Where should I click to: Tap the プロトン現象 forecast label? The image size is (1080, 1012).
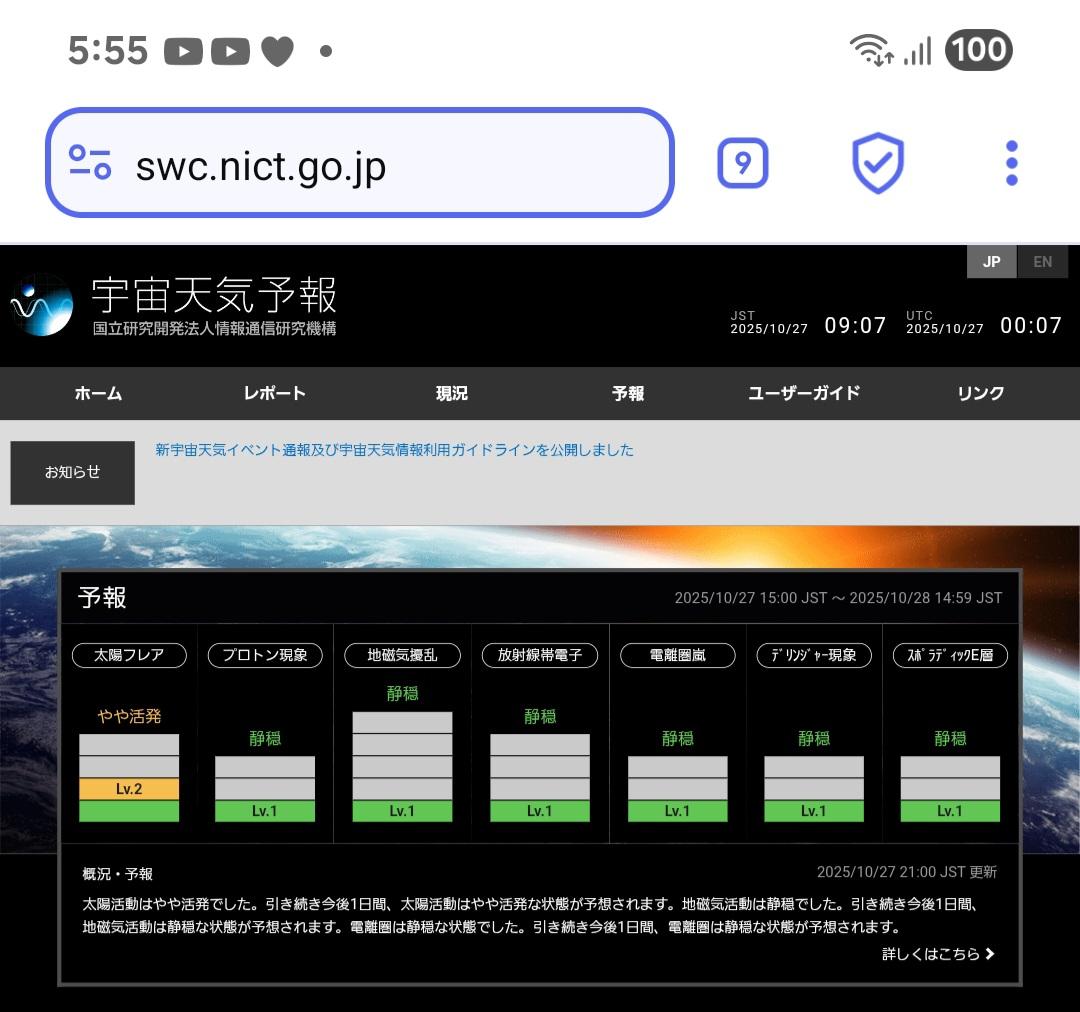[x=265, y=656]
